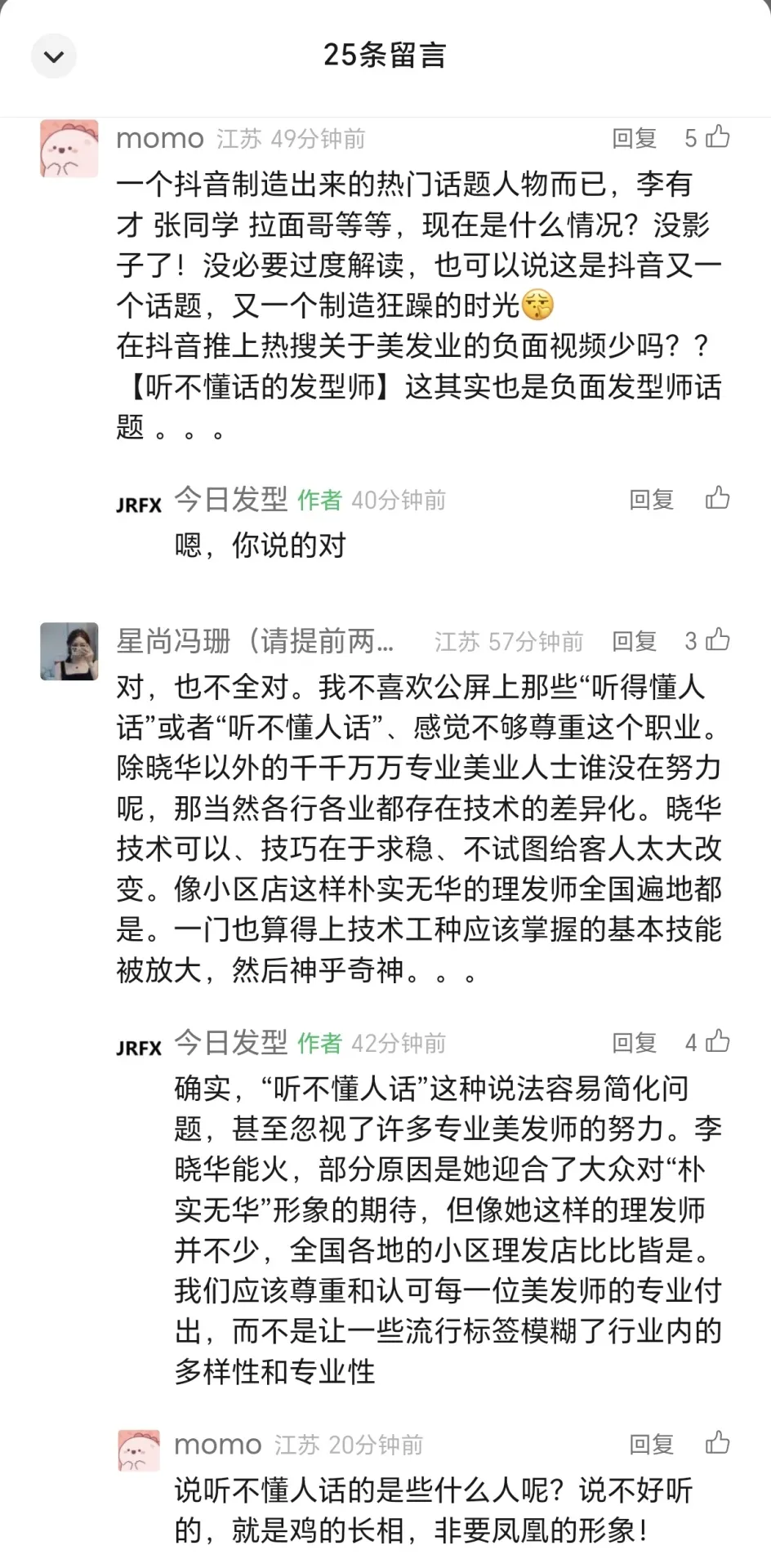Image resolution: width=771 pixels, height=1568 pixels.
Task: Reply to 今日发型's 40分钟前 comment
Action: tap(651, 500)
